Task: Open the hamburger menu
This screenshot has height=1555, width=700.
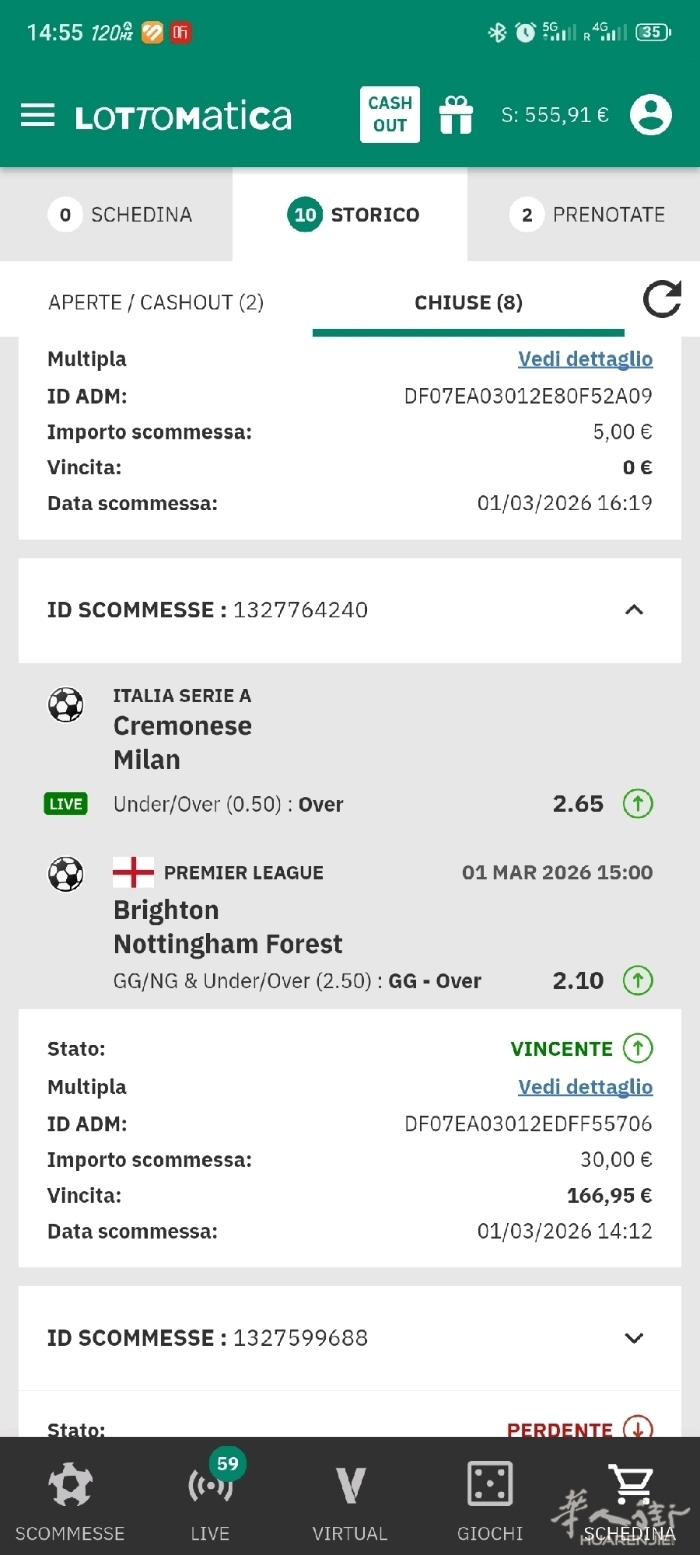Action: 38,115
